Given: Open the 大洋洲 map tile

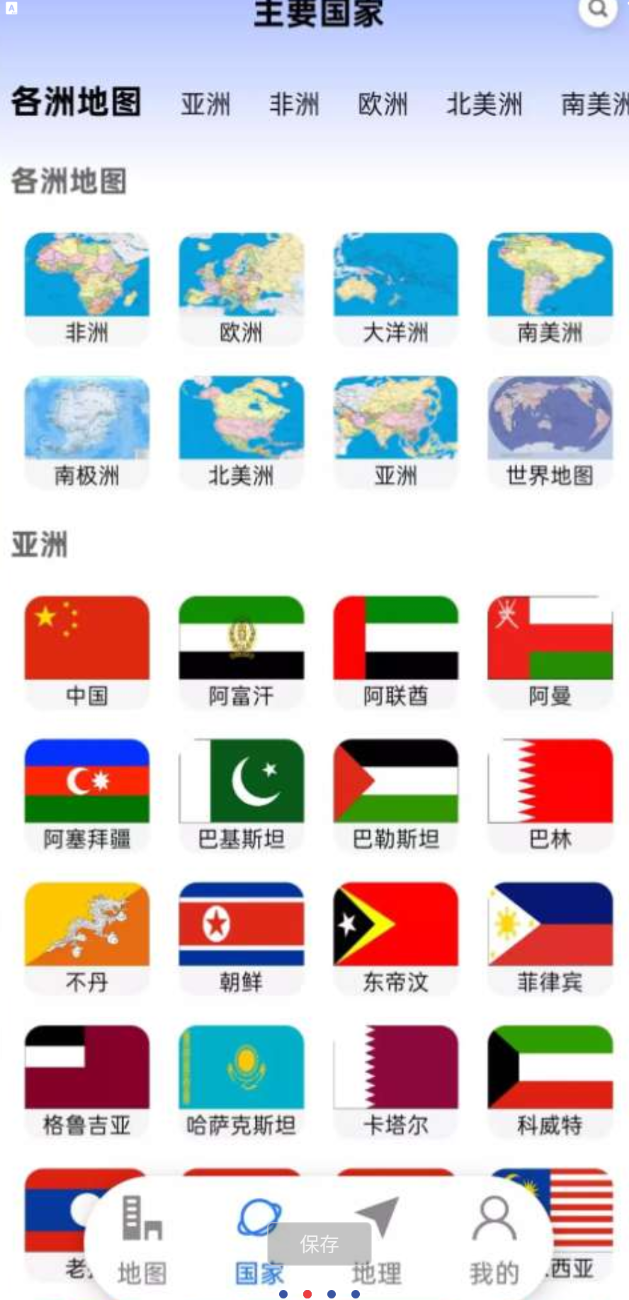Looking at the screenshot, I should [396, 289].
